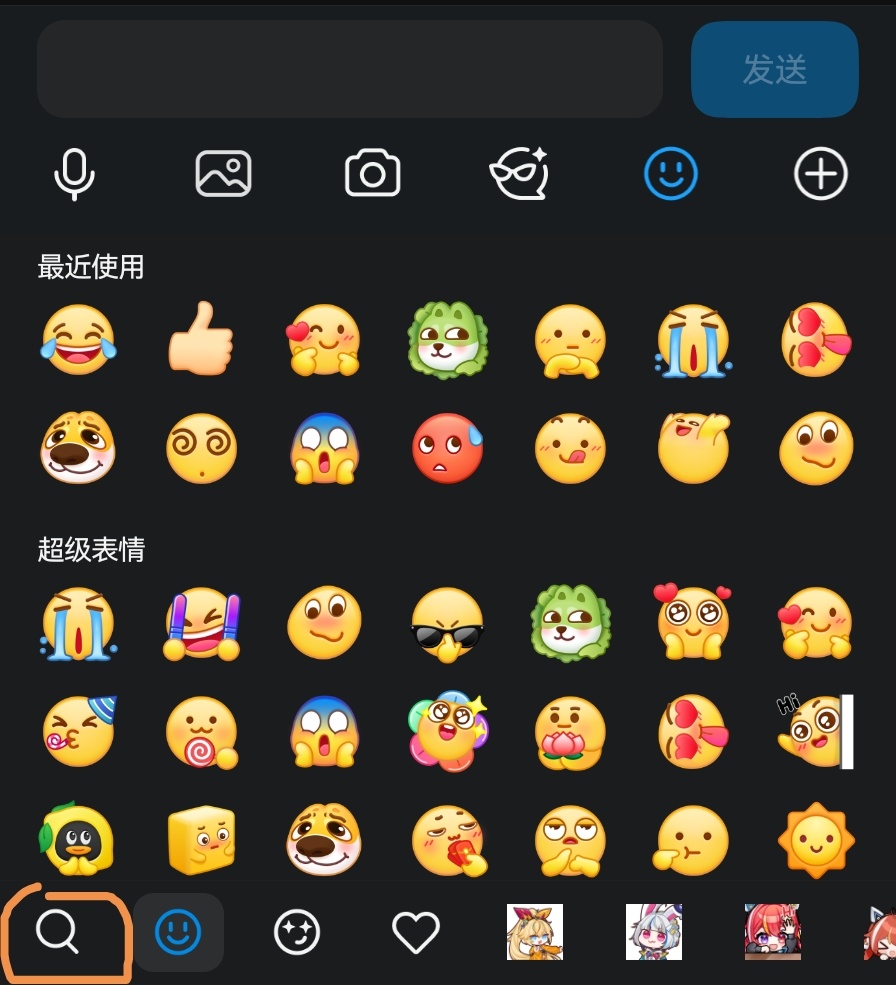Pick the red angry sweating emoji

pyautogui.click(x=447, y=448)
